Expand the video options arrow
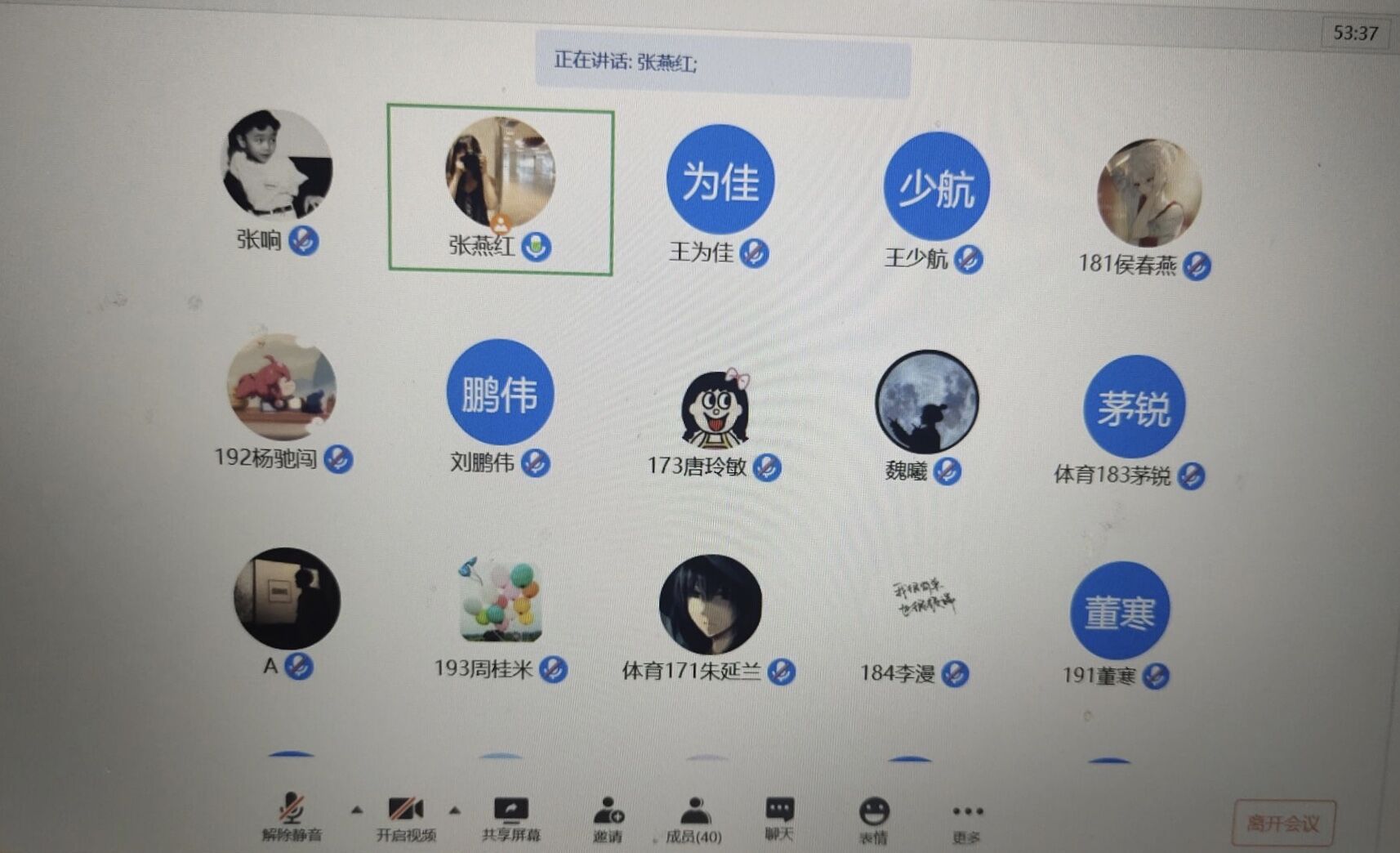1400x853 pixels. (x=455, y=811)
